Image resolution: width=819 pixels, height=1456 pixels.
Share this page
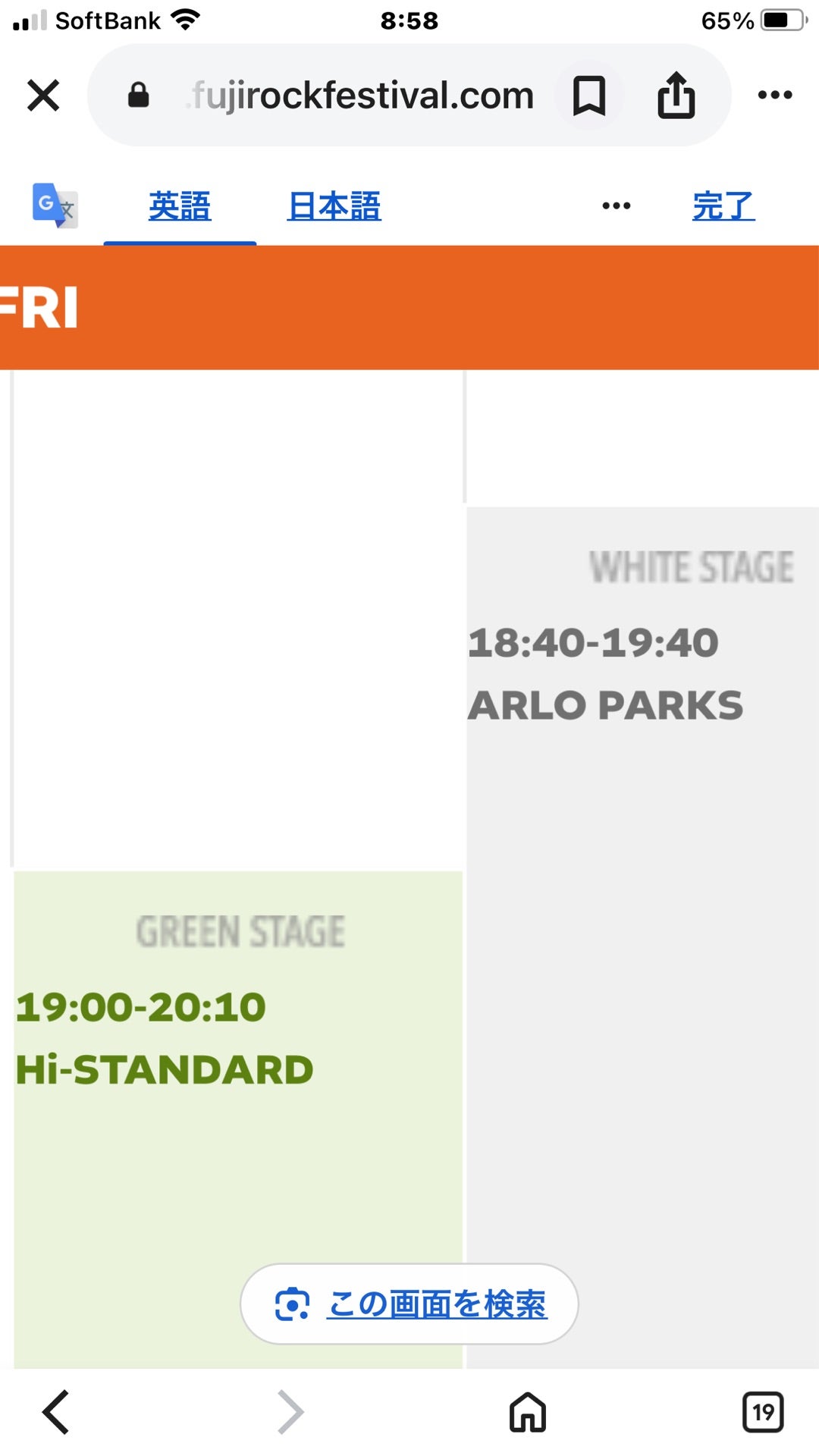pos(676,95)
